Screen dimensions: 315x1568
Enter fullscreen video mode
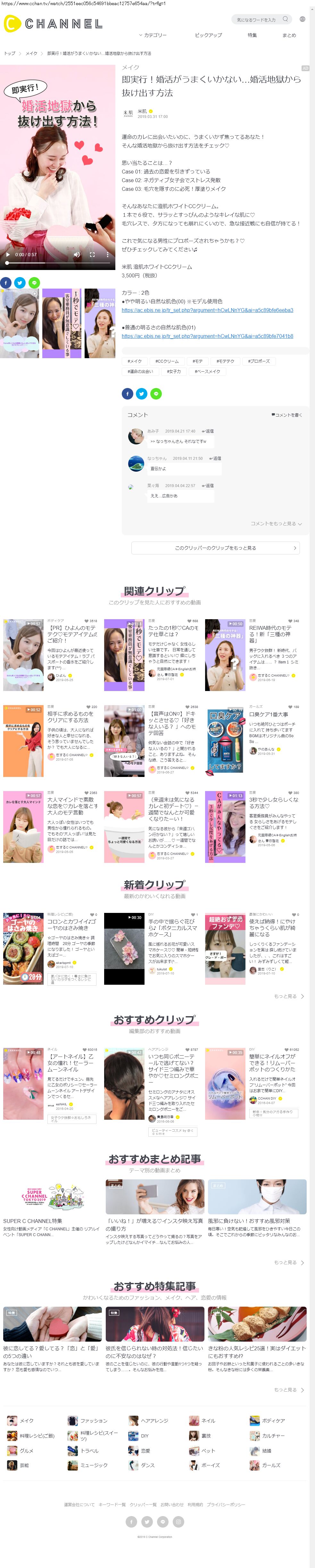(x=92, y=254)
